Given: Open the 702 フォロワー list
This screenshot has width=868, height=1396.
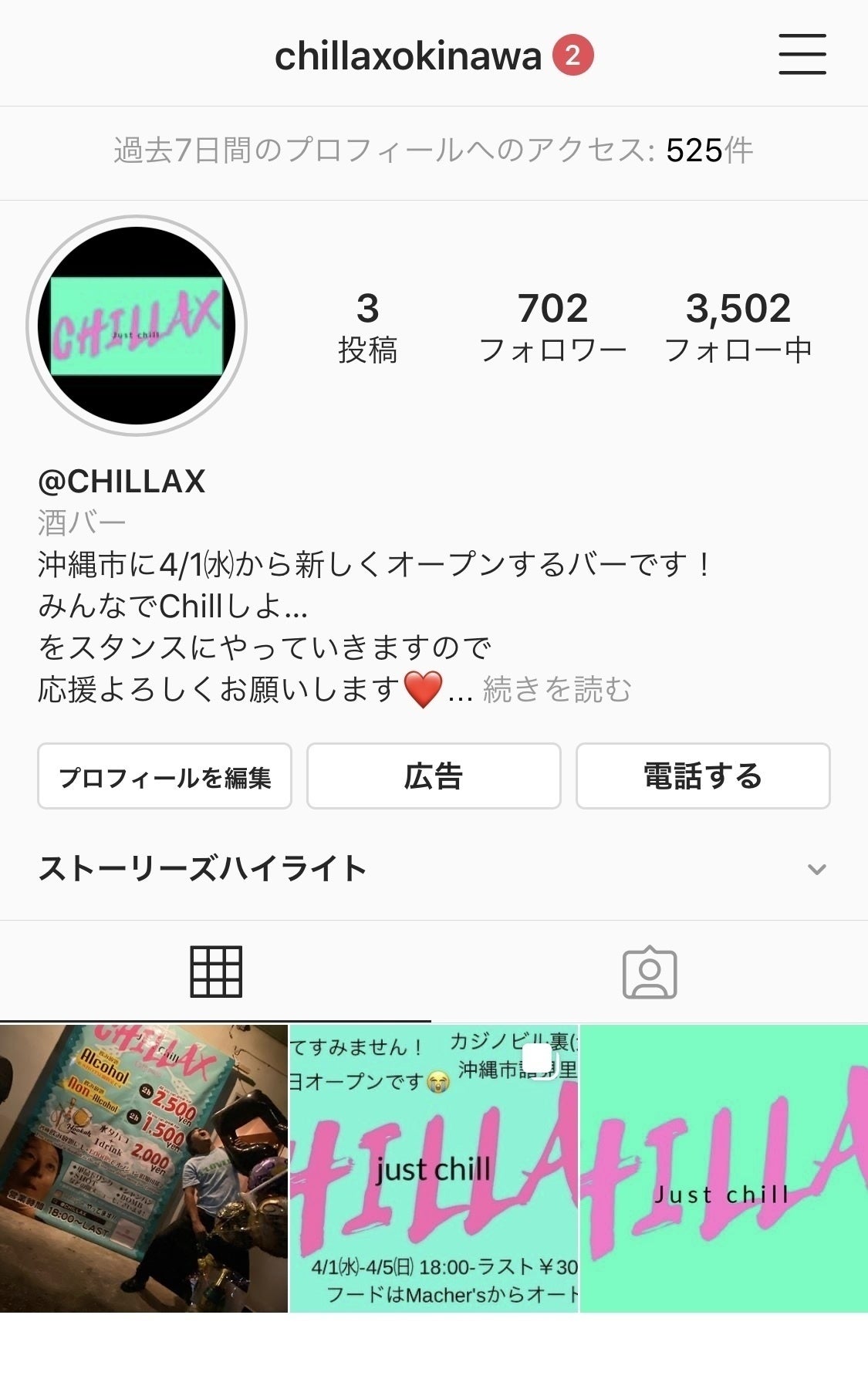Looking at the screenshot, I should point(552,326).
